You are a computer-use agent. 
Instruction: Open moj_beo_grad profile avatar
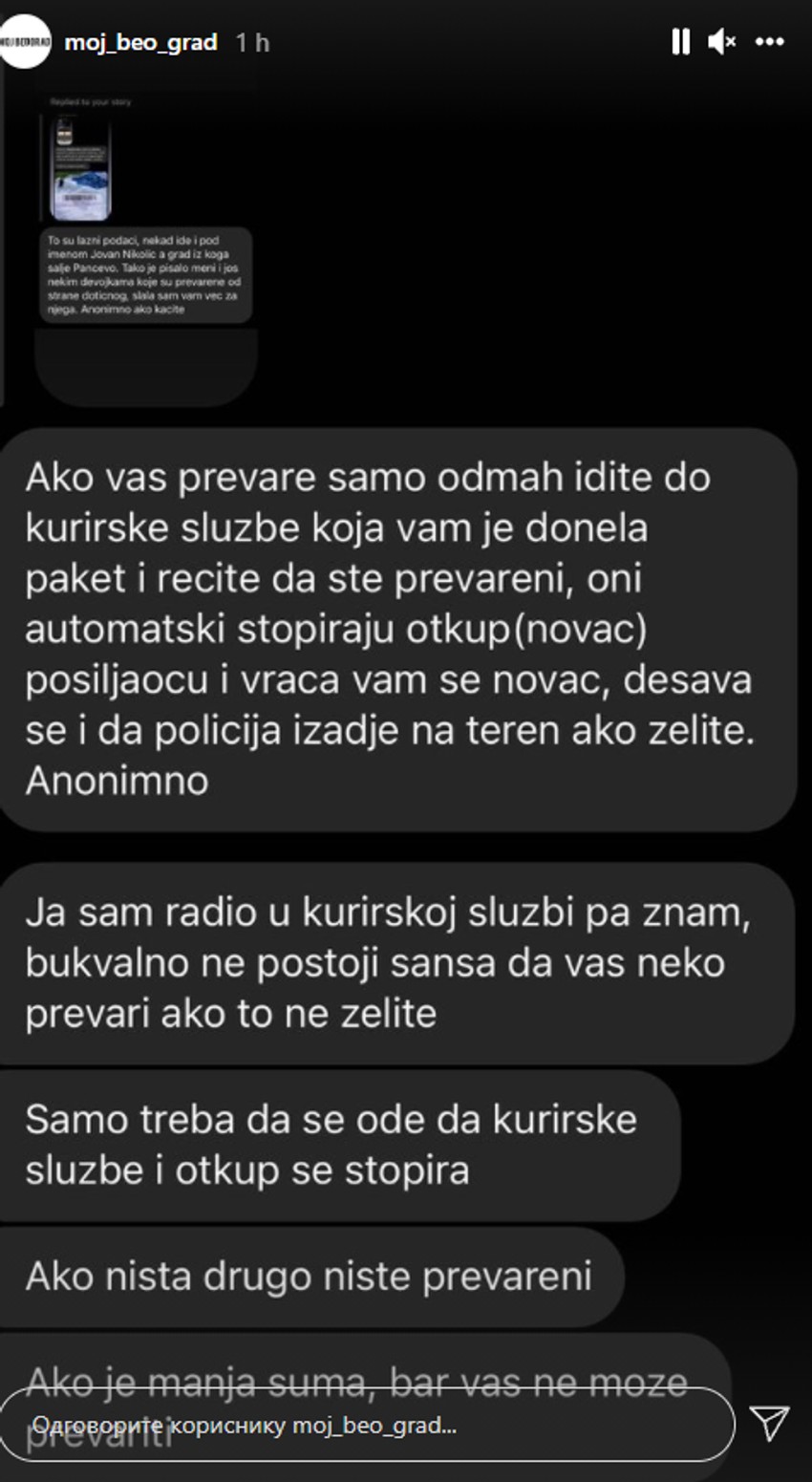click(x=26, y=42)
